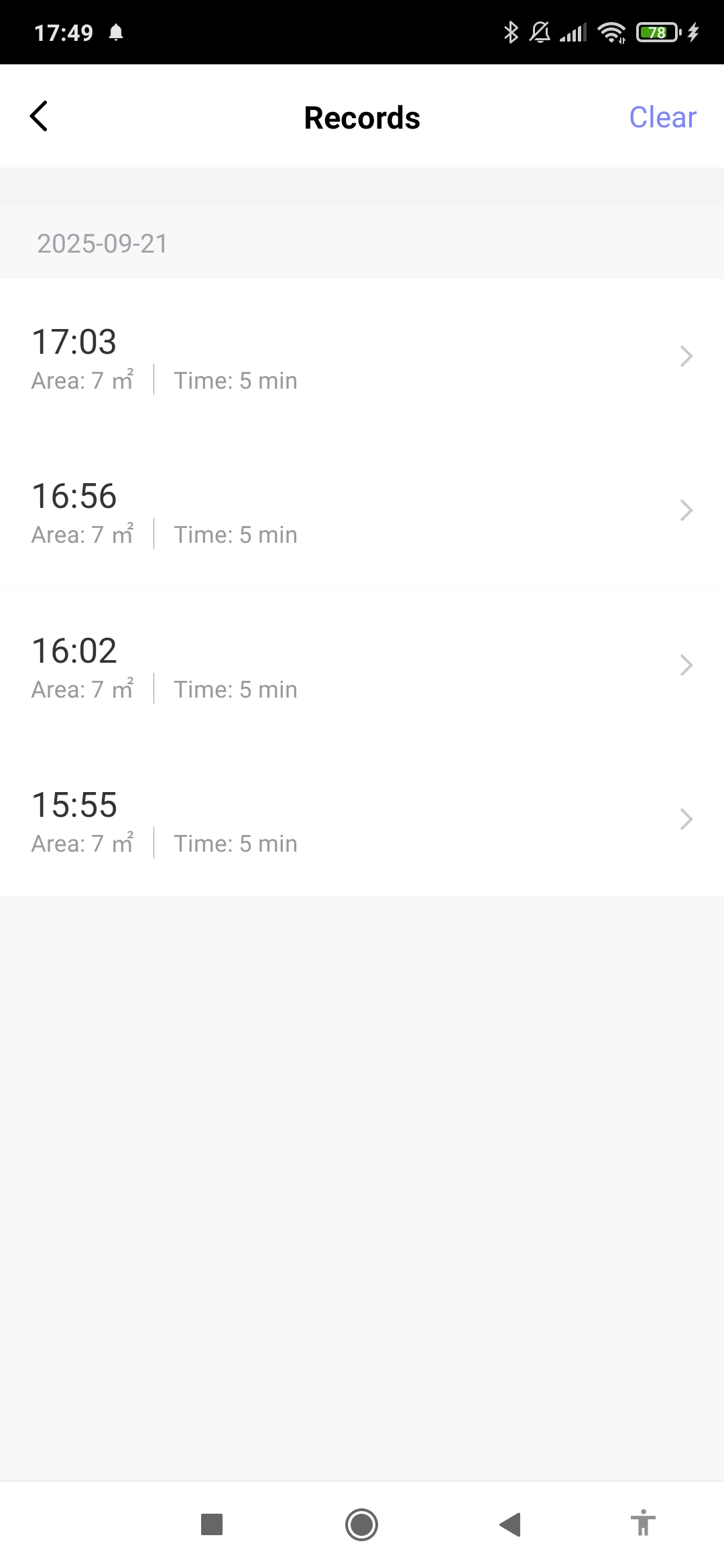Show the 15:55 cleaning record
Image resolution: width=724 pixels, height=1568 pixels.
tap(362, 820)
